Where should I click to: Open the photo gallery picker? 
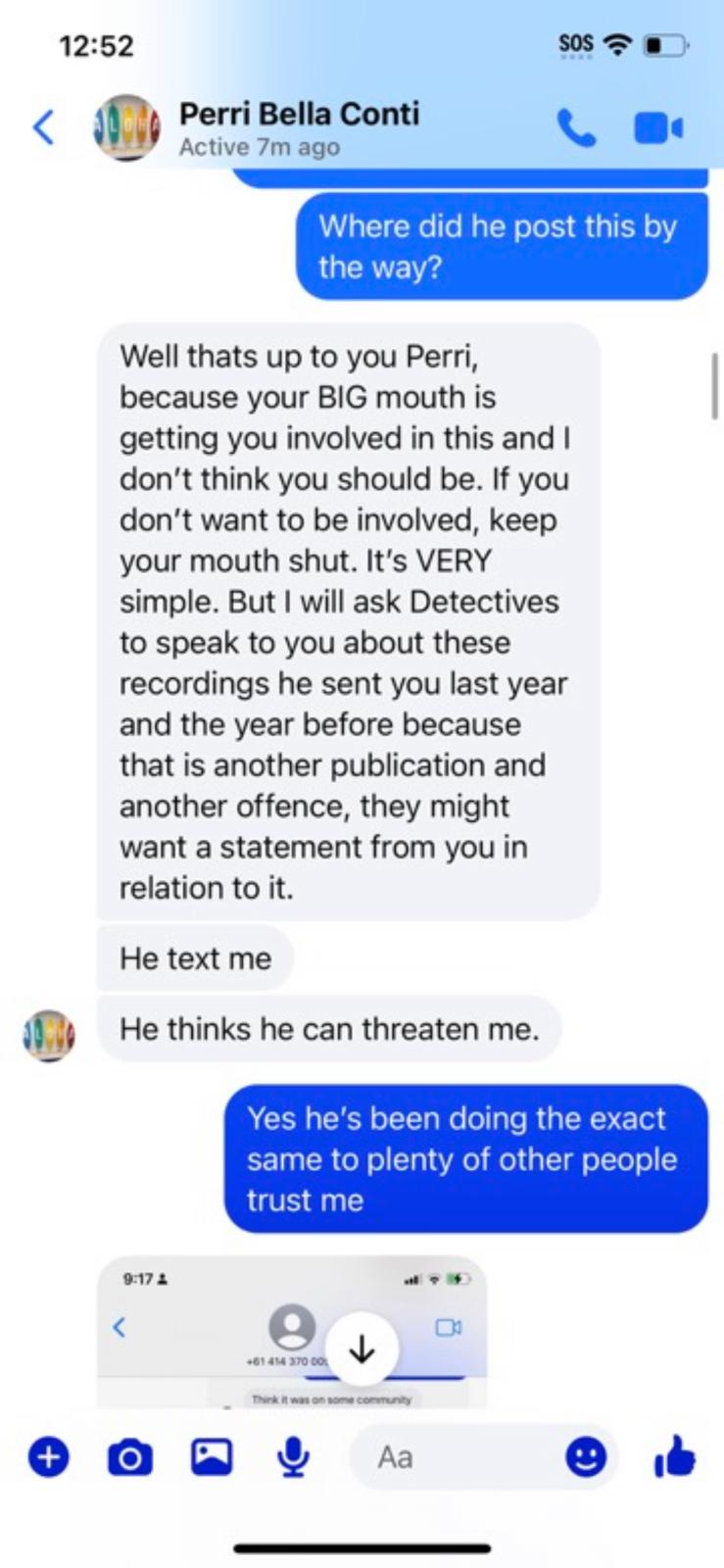(212, 1457)
